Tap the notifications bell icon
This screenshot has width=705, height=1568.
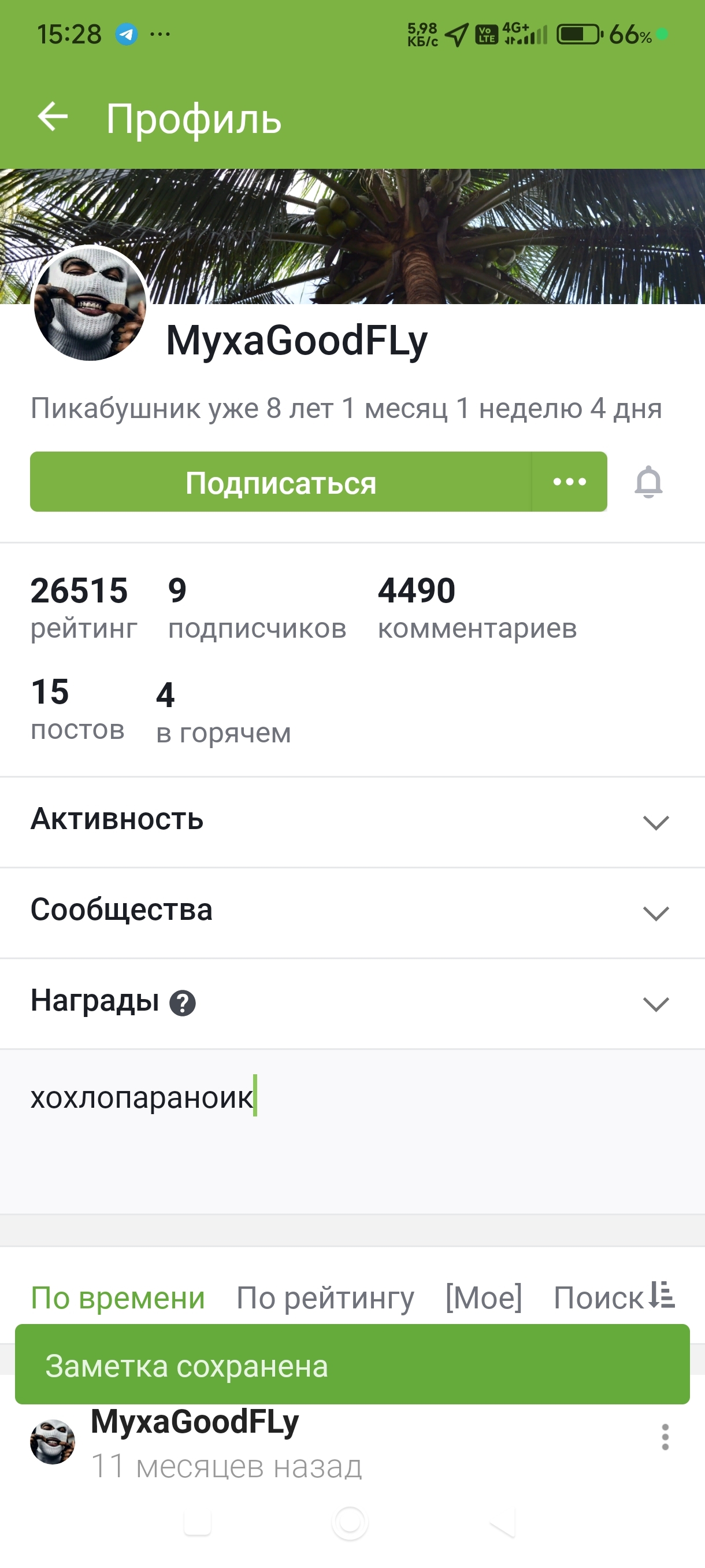648,482
